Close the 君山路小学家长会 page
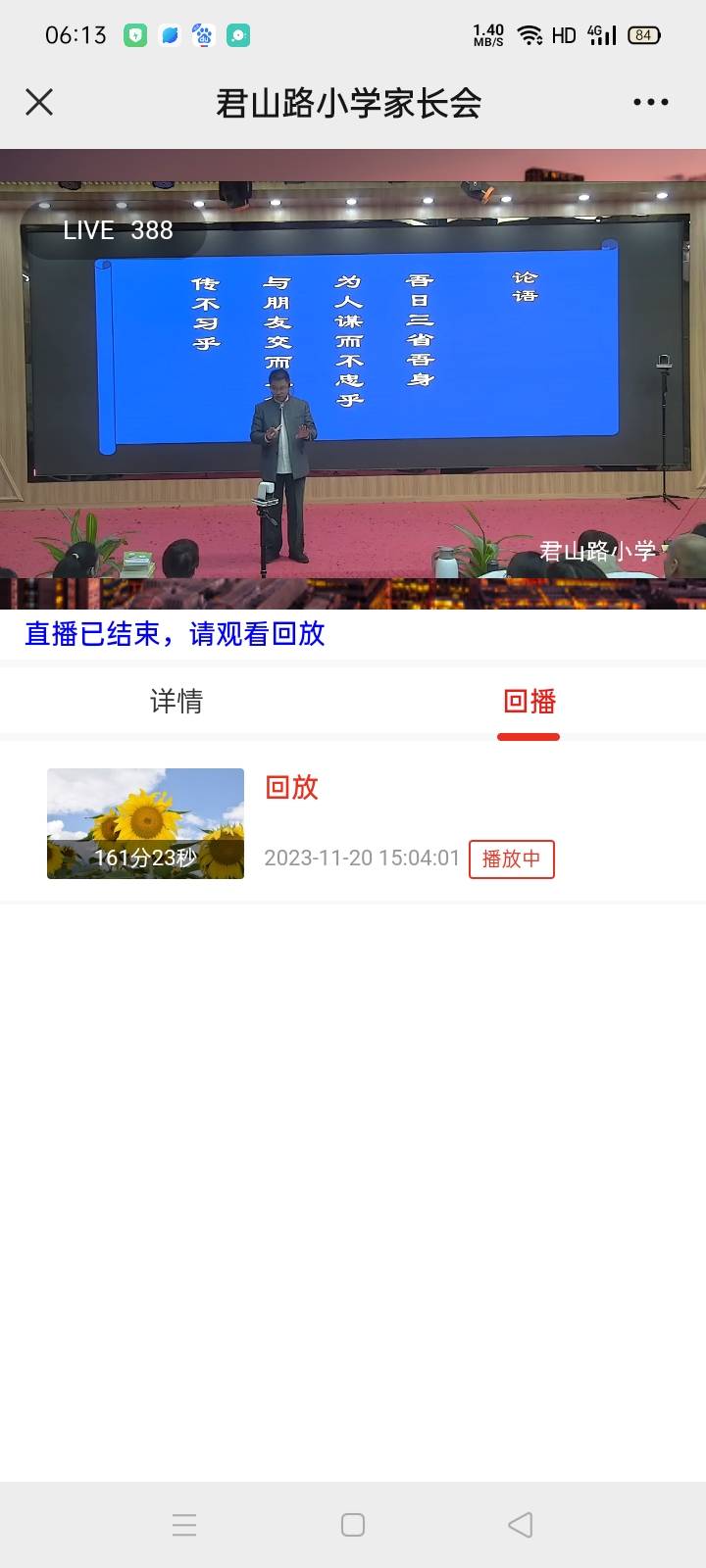 [x=39, y=102]
